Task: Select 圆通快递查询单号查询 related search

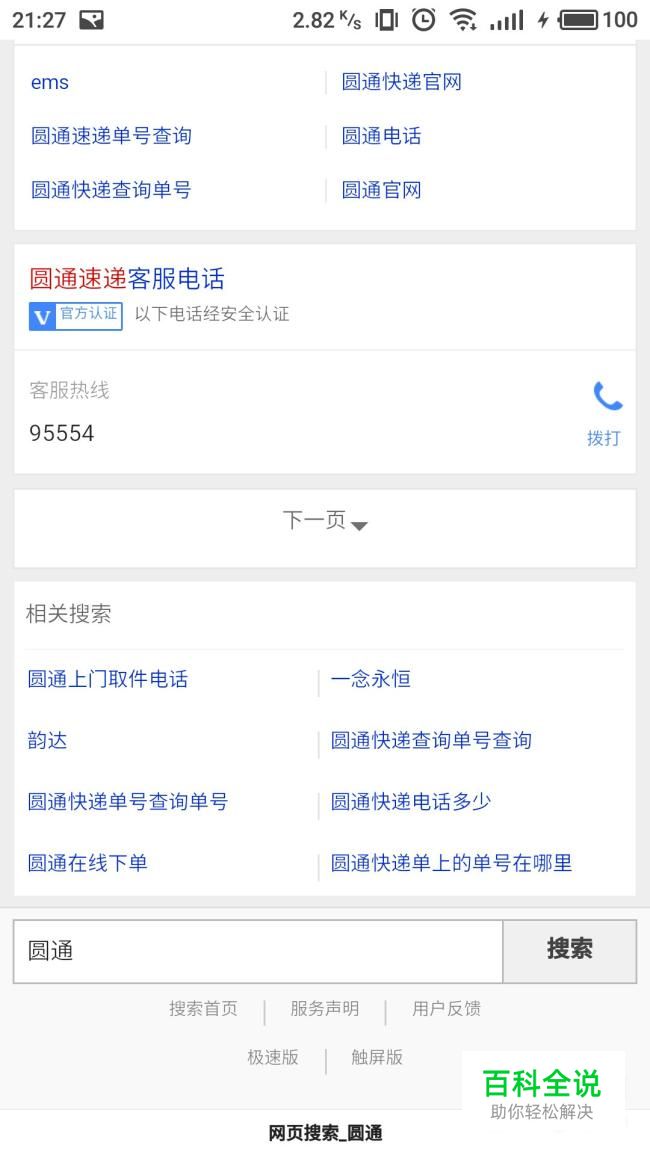Action: (431, 741)
